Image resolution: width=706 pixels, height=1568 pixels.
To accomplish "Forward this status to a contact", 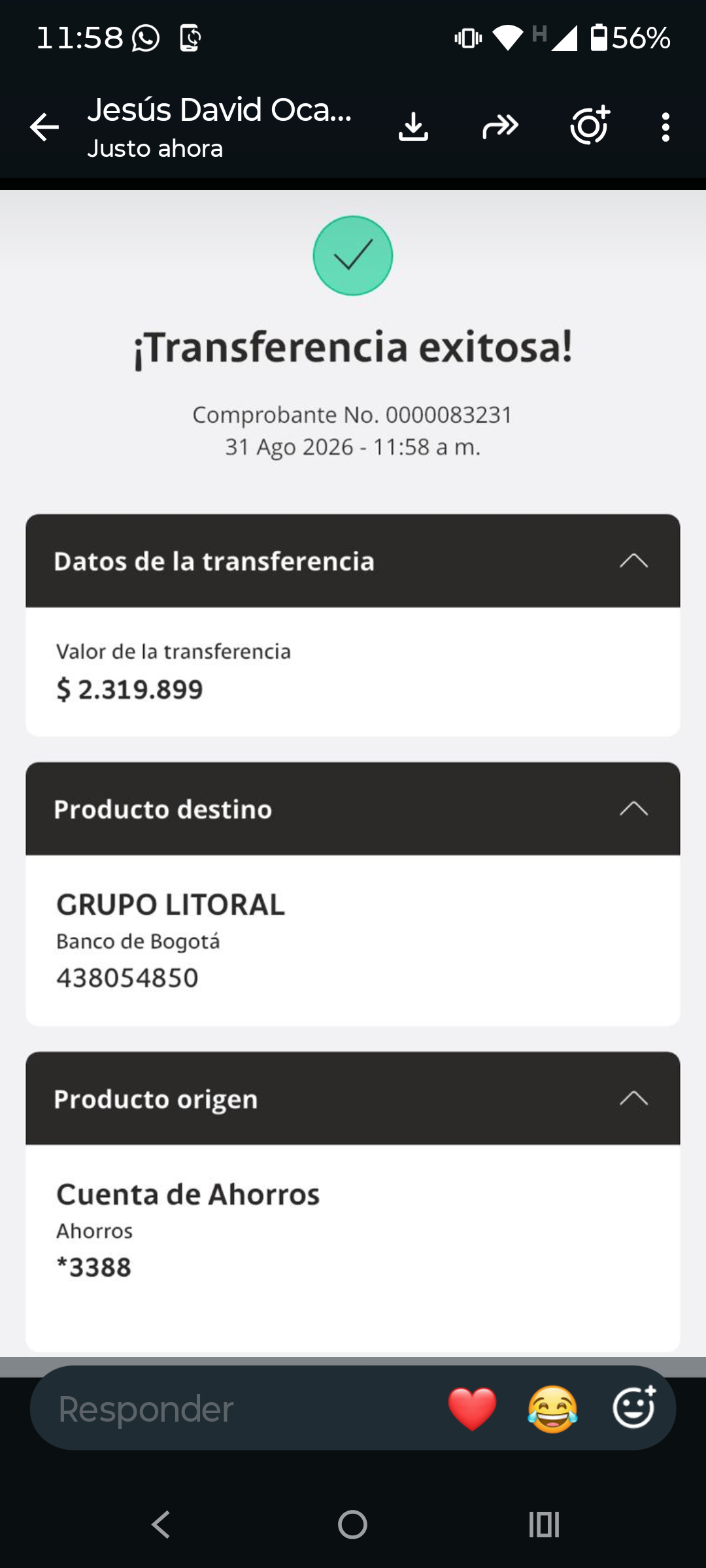I will 500,126.
